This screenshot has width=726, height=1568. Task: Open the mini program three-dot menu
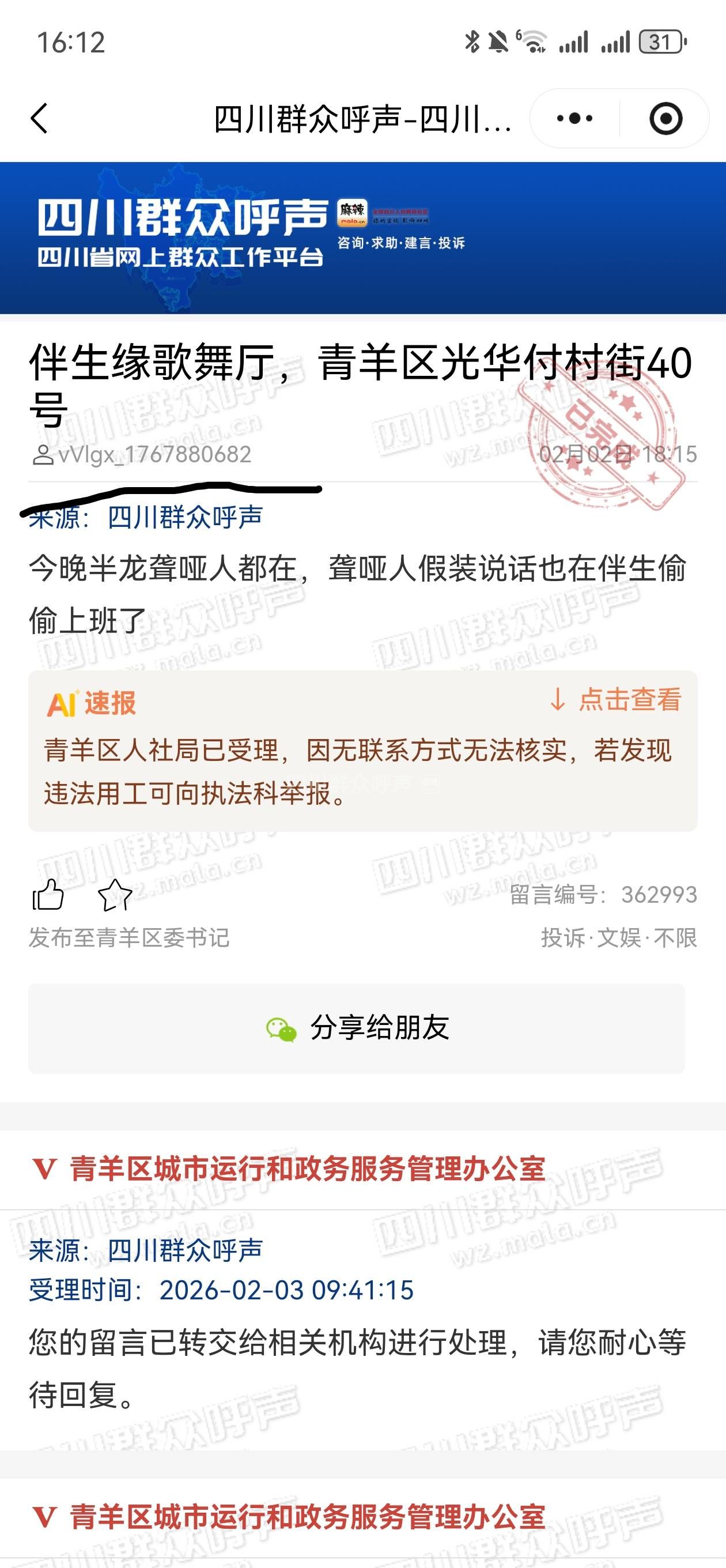574,118
